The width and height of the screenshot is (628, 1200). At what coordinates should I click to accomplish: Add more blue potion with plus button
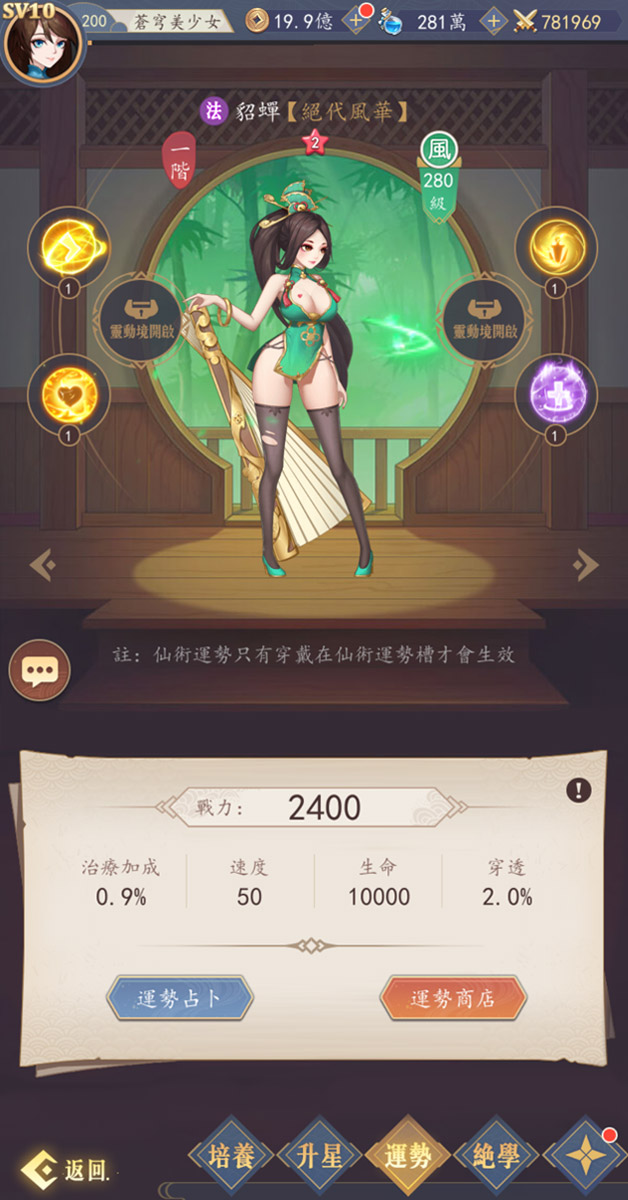(x=494, y=21)
